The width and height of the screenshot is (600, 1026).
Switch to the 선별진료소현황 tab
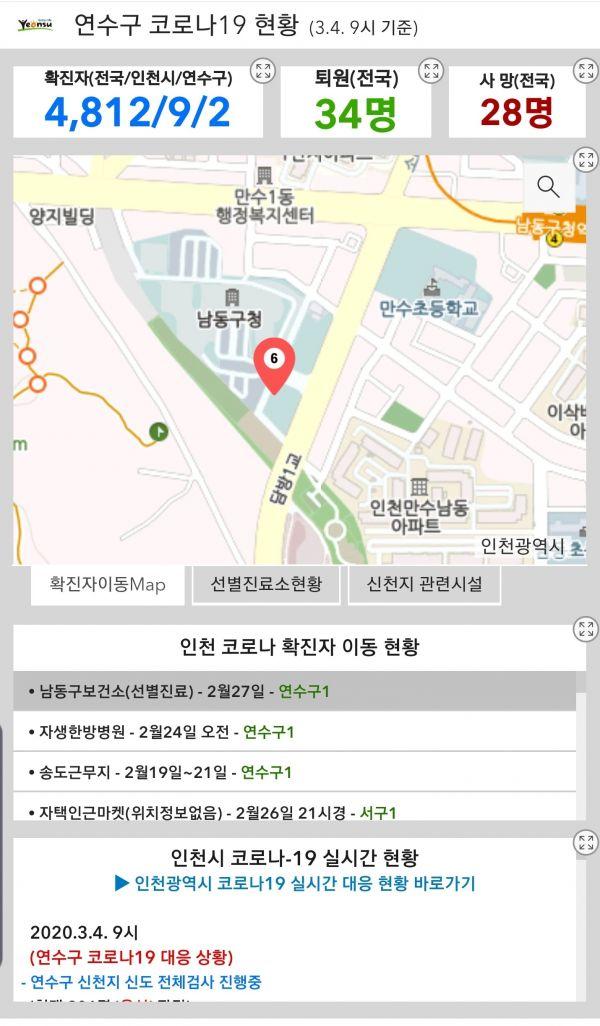point(266,585)
